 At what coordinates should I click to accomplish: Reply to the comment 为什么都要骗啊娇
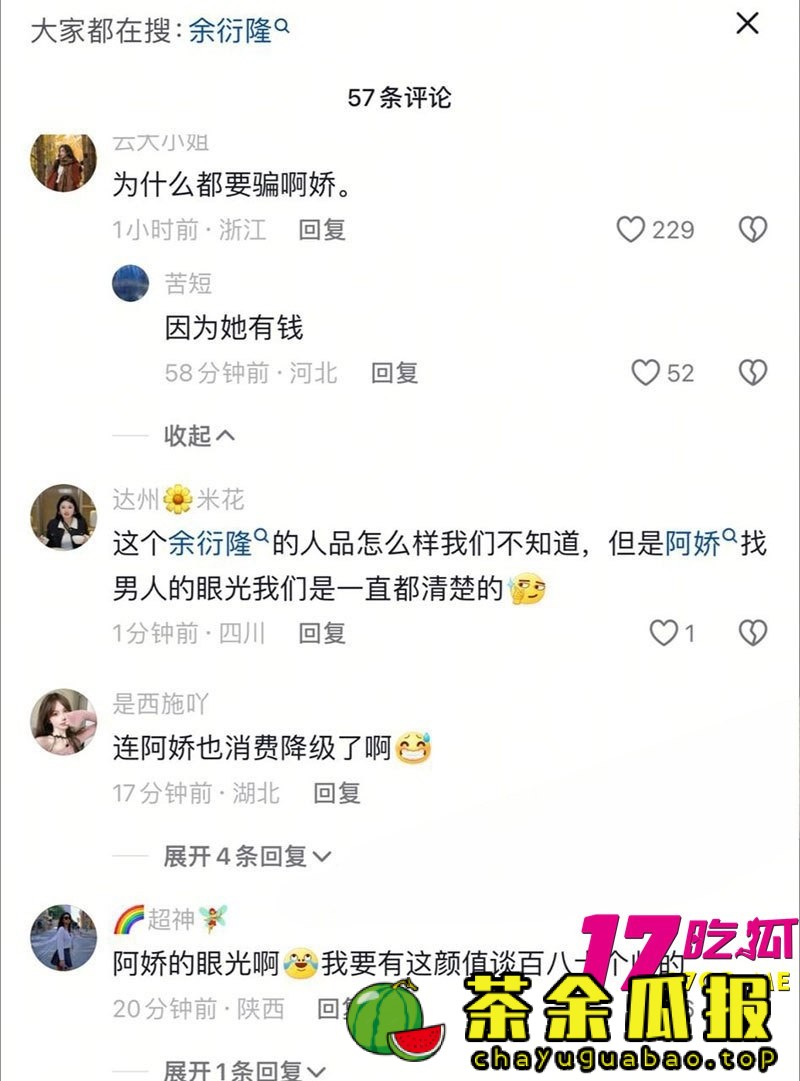point(322,230)
